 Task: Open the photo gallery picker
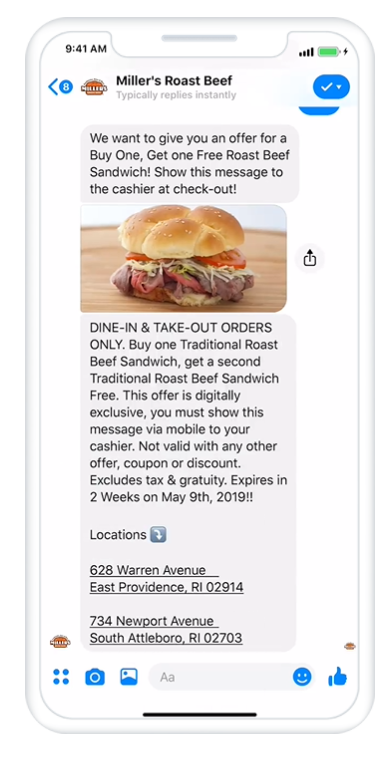pyautogui.click(x=129, y=677)
